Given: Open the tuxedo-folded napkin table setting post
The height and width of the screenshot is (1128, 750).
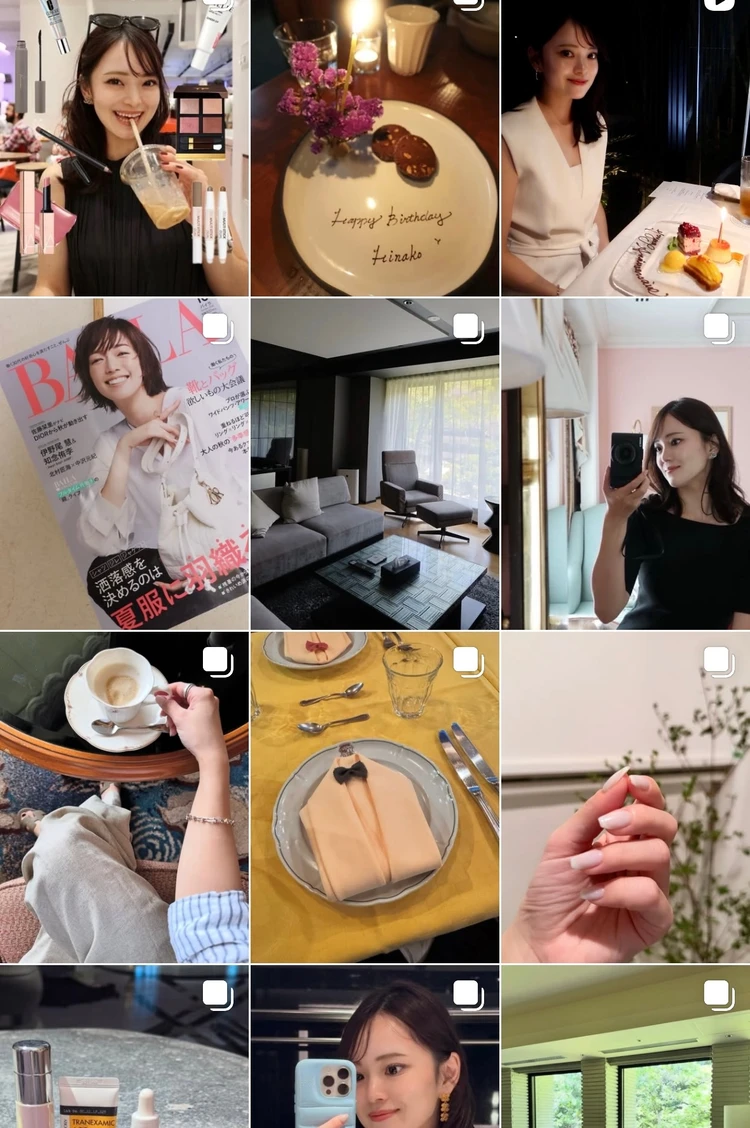Looking at the screenshot, I should (x=375, y=797).
